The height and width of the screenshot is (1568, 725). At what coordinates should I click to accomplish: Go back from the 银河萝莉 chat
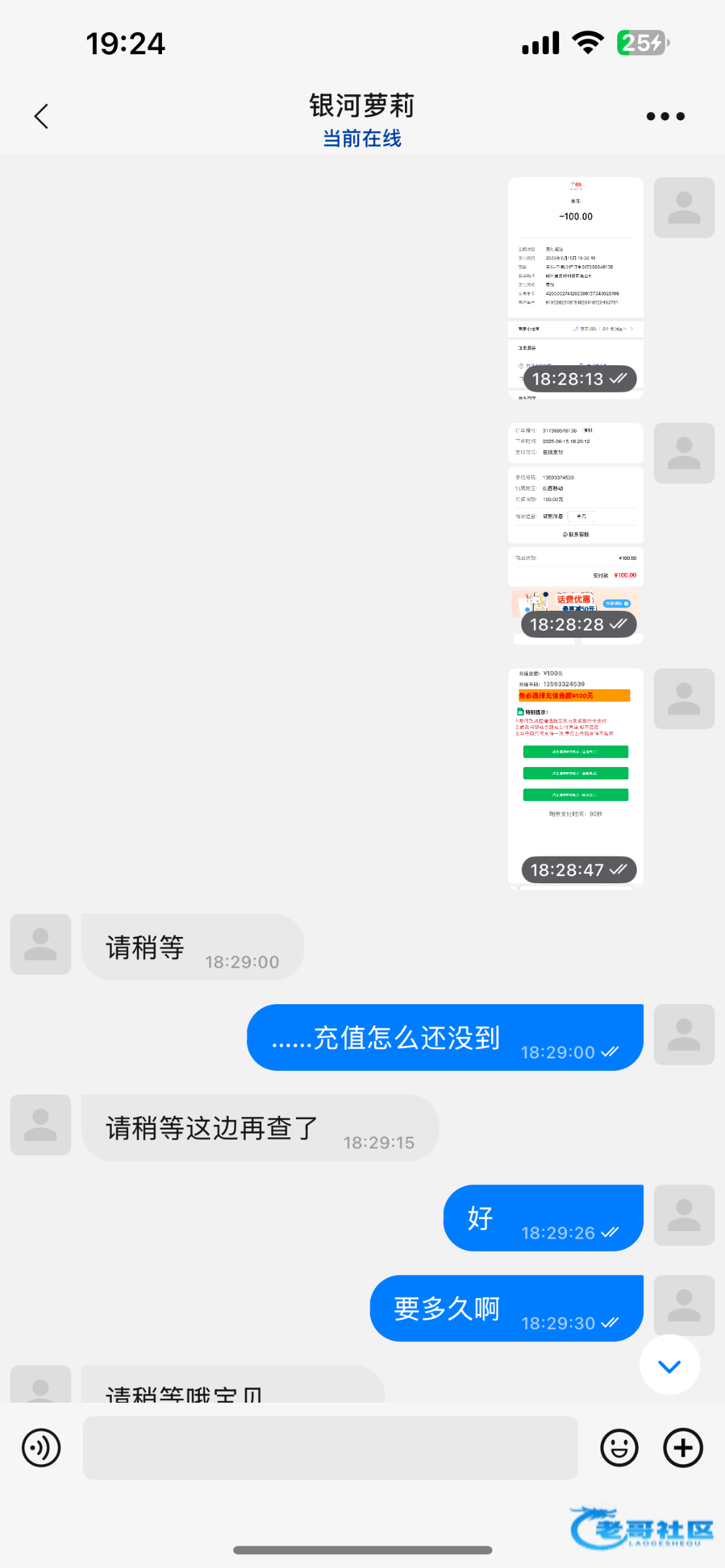point(41,116)
